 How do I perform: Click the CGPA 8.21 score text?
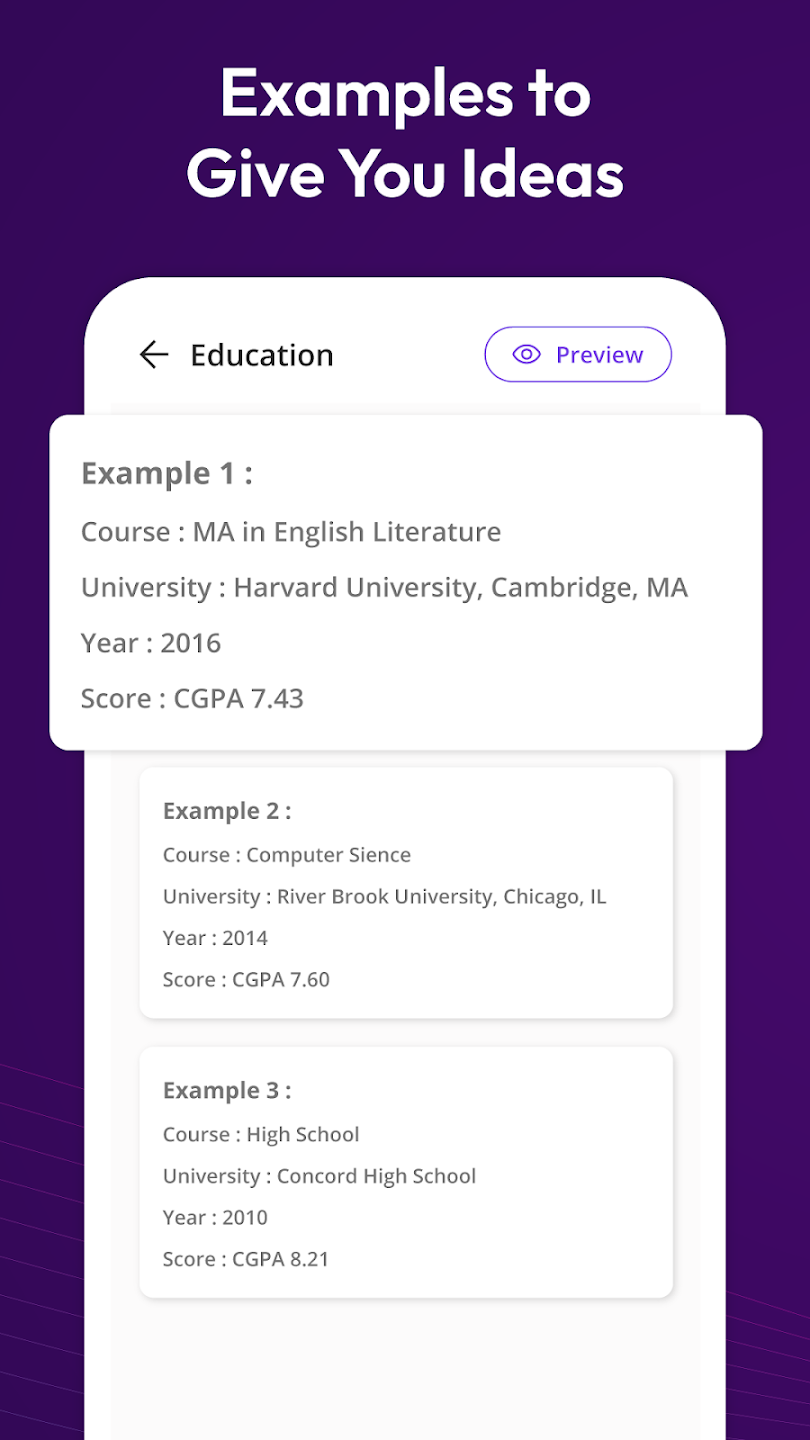pyautogui.click(x=245, y=1259)
